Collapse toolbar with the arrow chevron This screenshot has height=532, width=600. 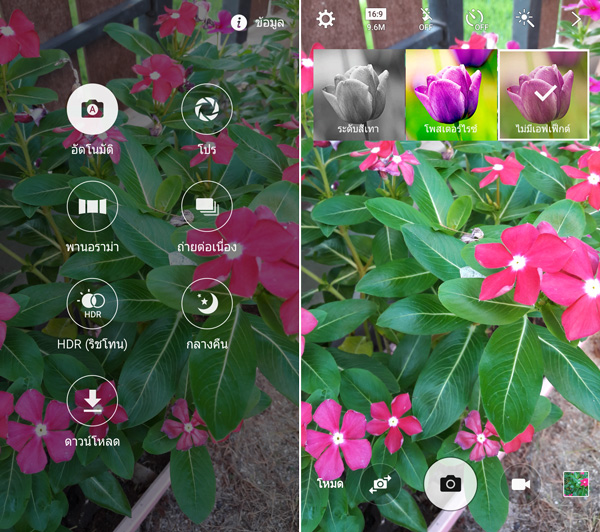coord(576,18)
